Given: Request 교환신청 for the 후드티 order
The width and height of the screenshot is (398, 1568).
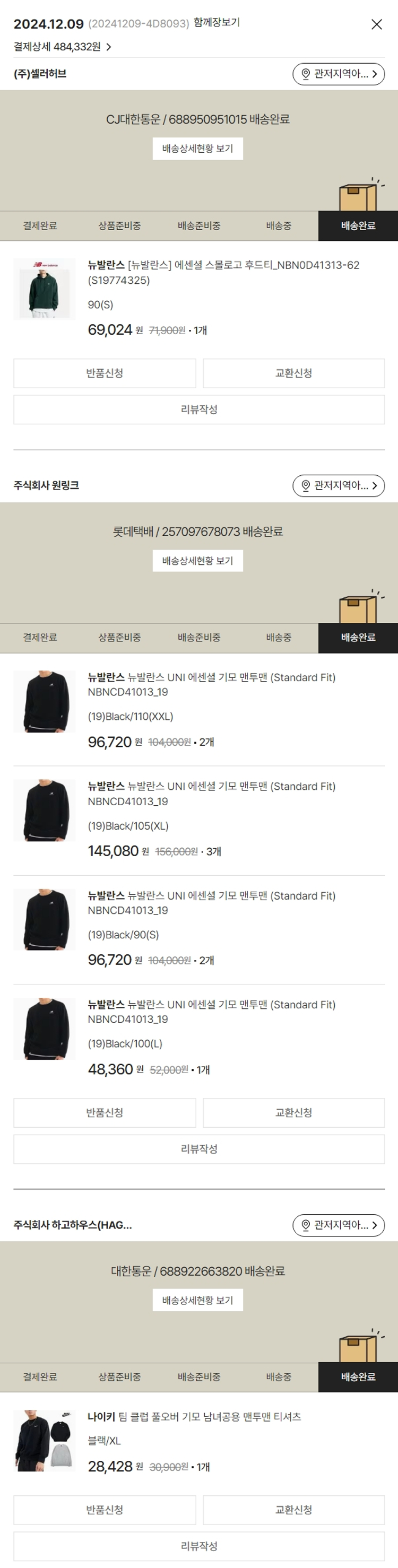Looking at the screenshot, I should click(293, 373).
